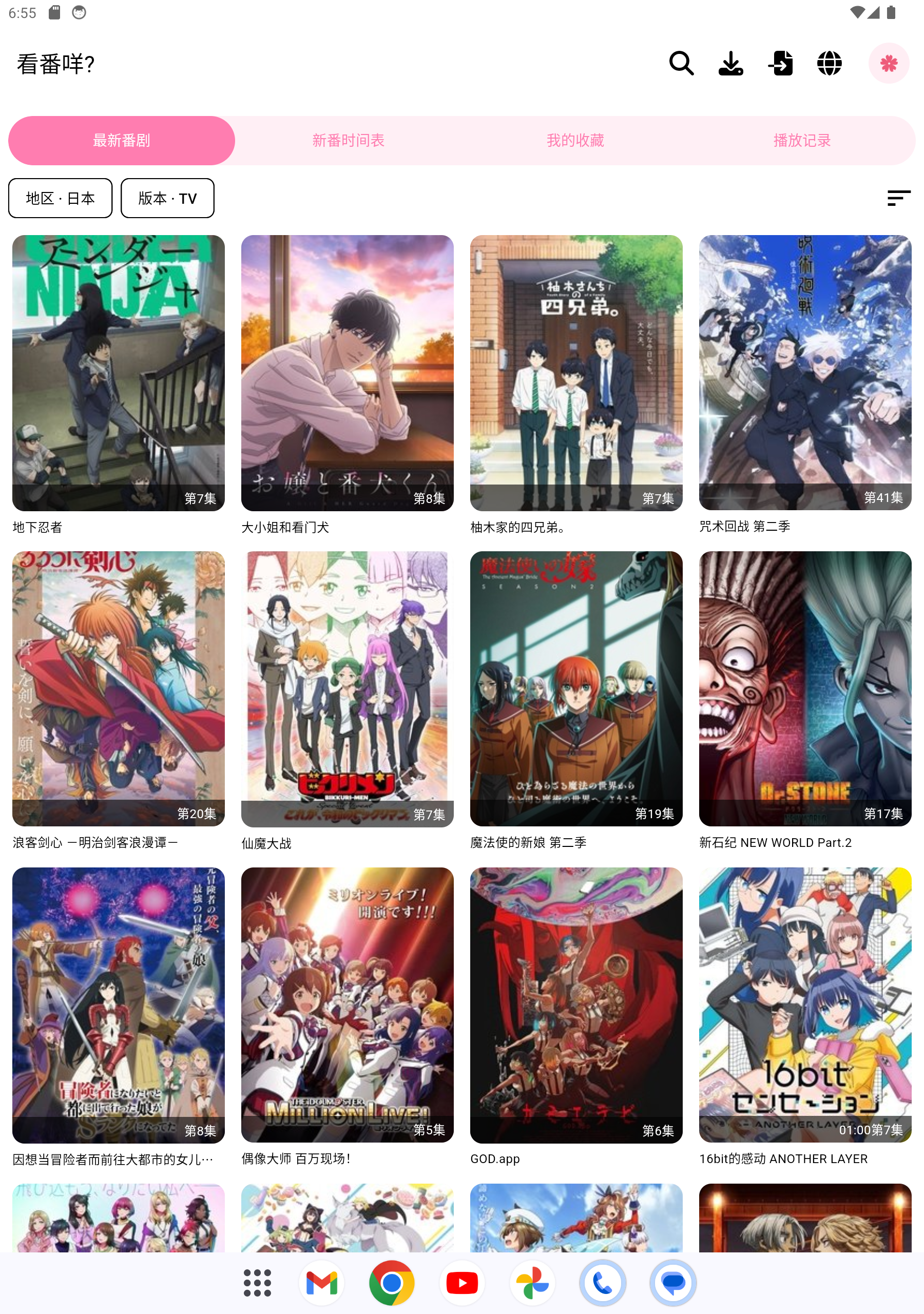Open the sort options icon
This screenshot has width=924, height=1314.
click(x=898, y=198)
